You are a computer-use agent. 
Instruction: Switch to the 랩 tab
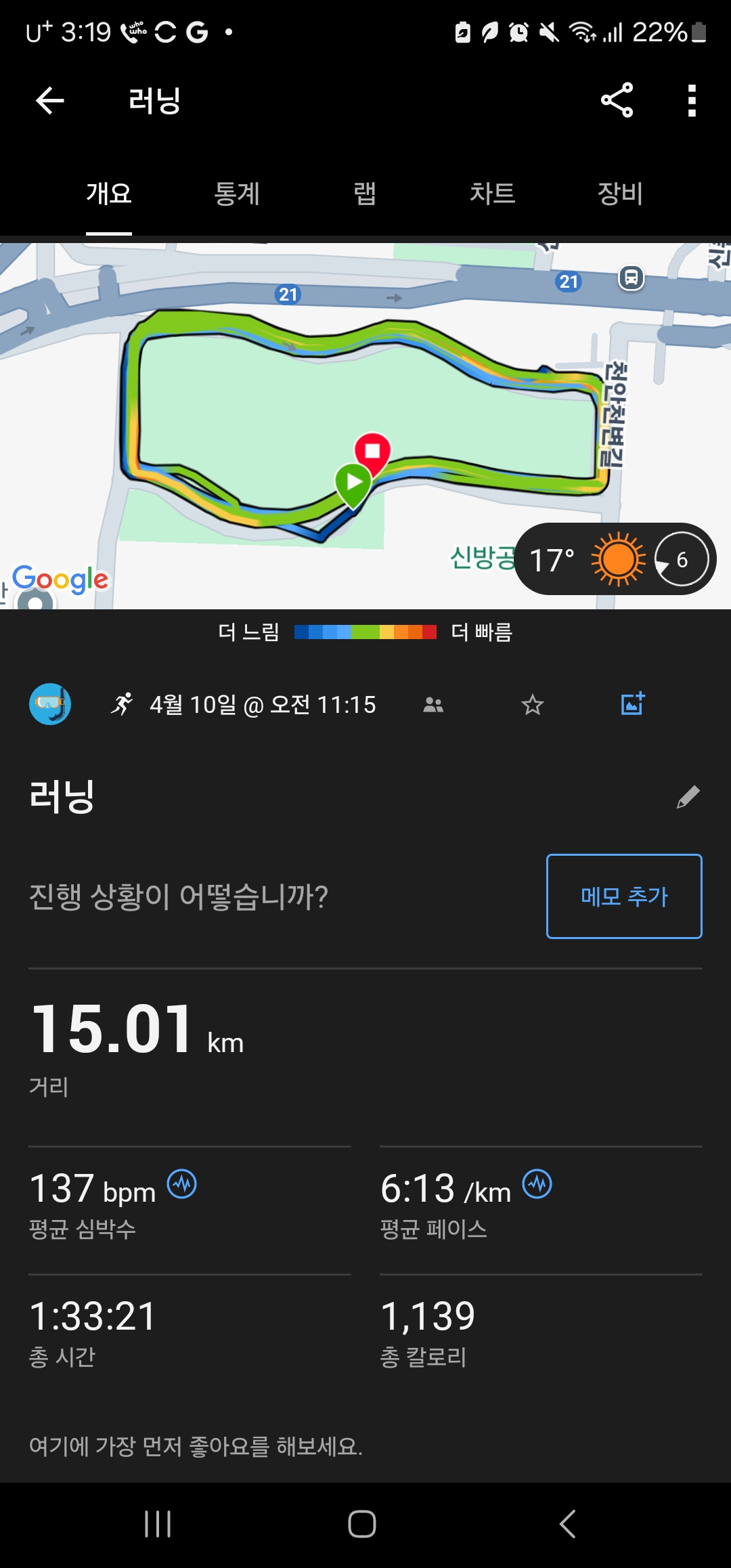click(x=365, y=194)
